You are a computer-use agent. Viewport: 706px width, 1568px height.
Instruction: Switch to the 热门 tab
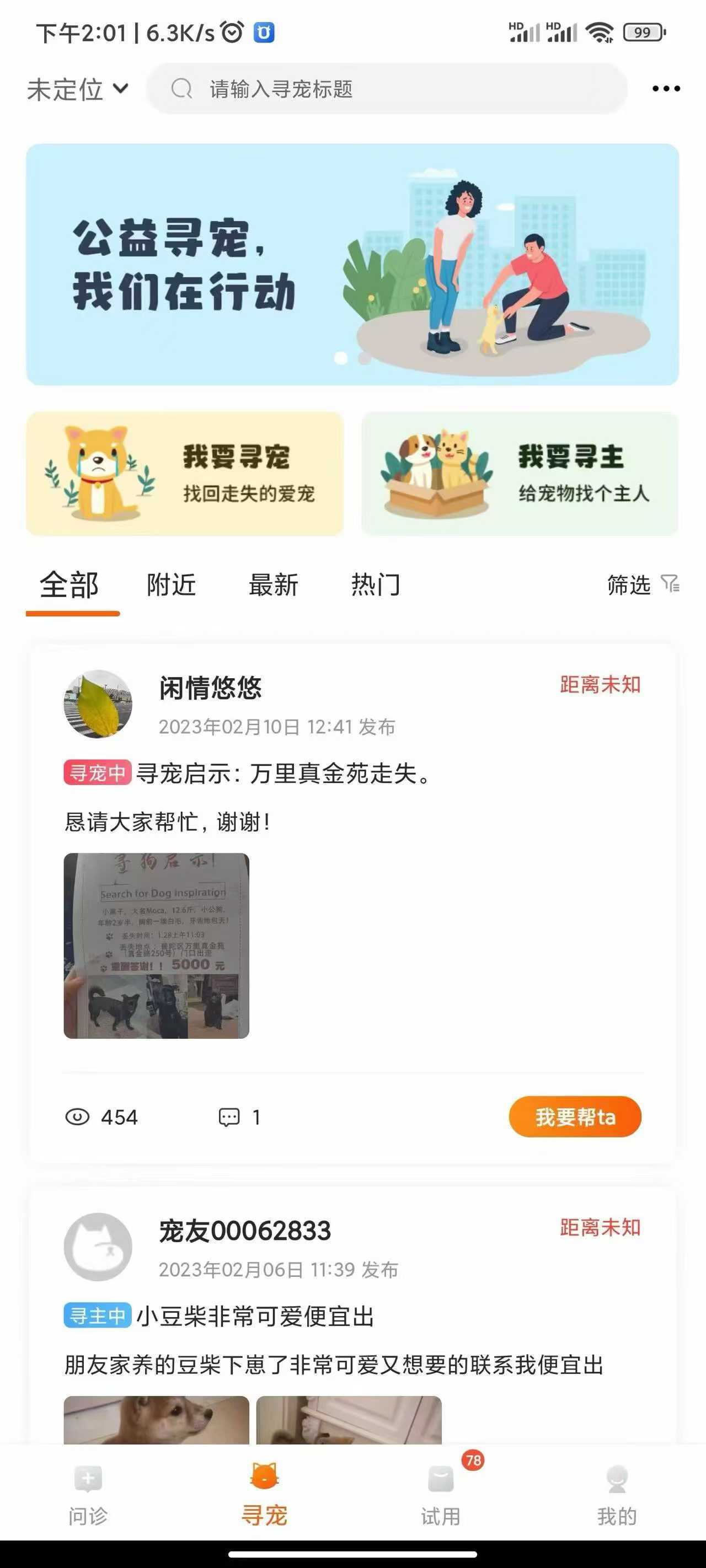pos(376,585)
